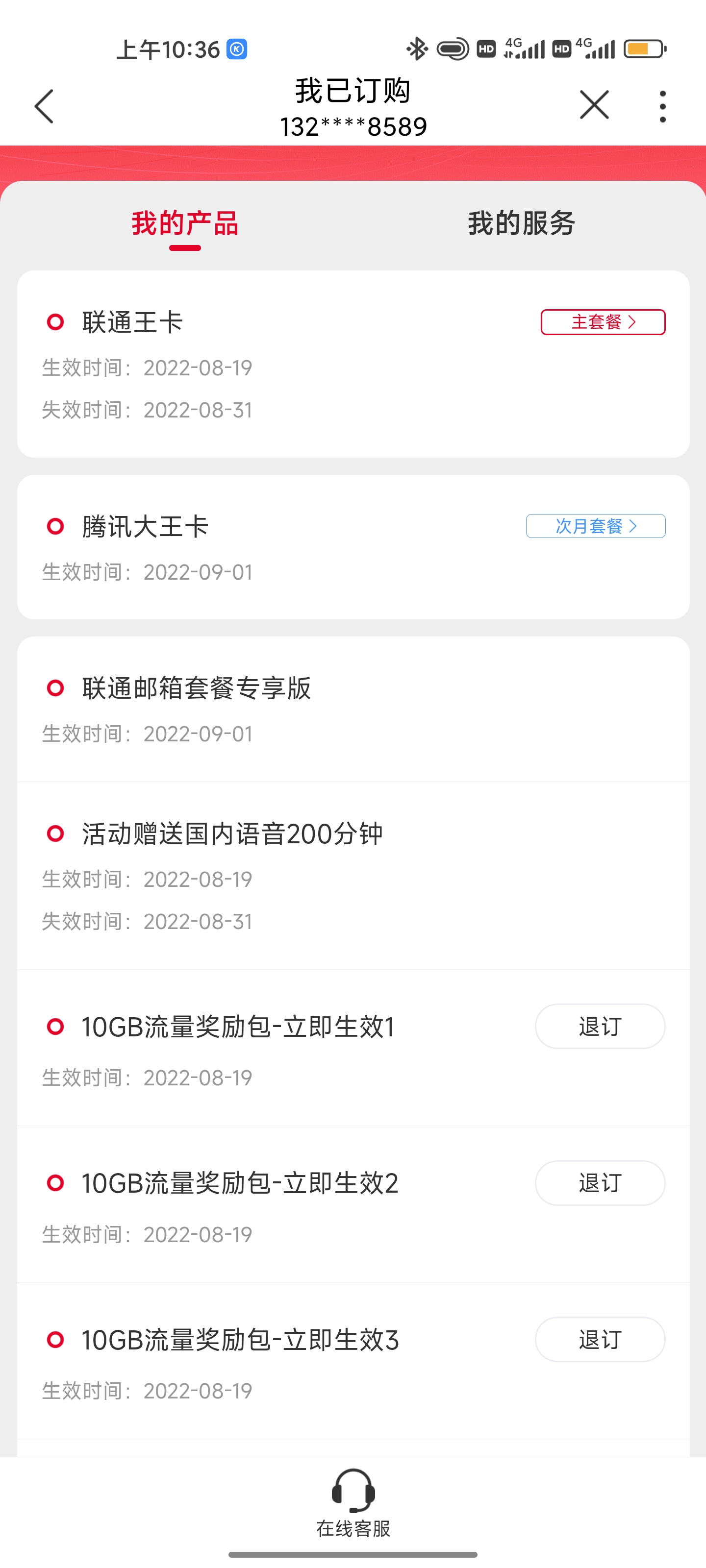
Task: Go back using the top-left arrow
Action: coord(44,106)
